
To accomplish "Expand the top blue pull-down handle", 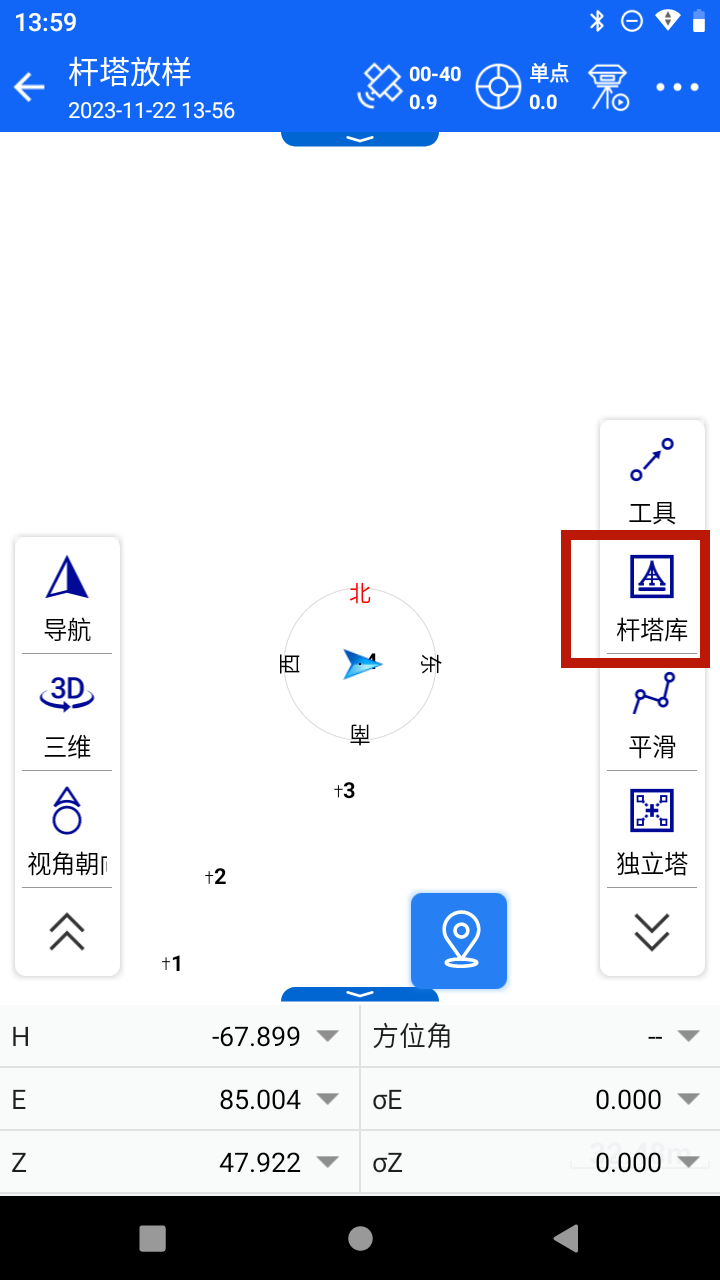I will [x=360, y=138].
